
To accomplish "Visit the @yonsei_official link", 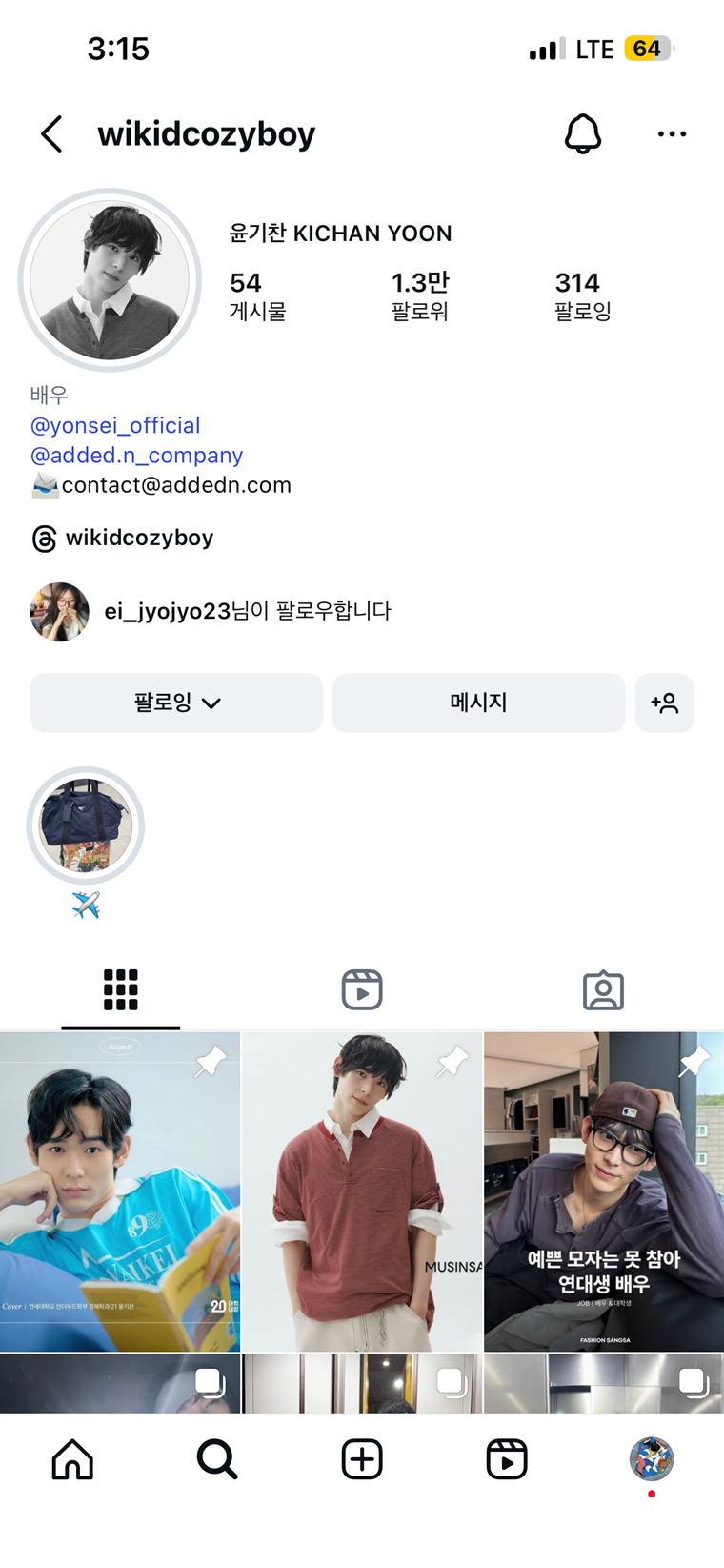I will click(115, 425).
